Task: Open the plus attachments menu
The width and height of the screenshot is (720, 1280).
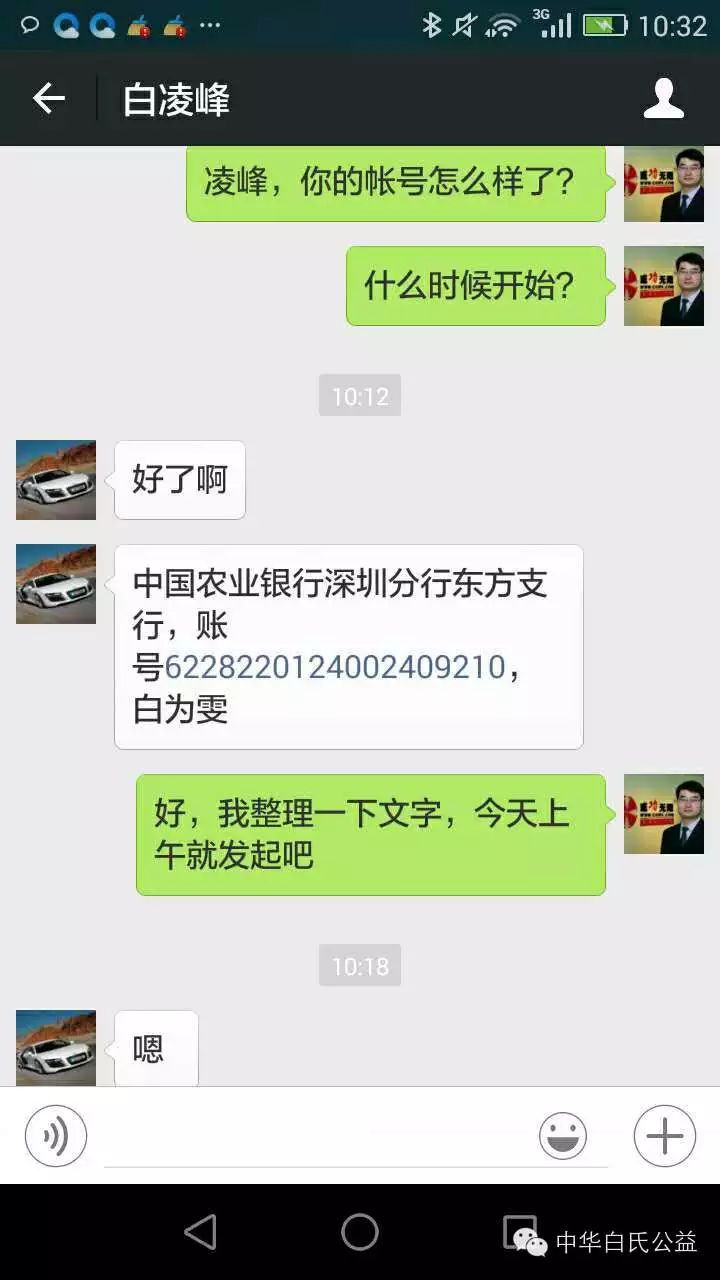Action: coord(665,1136)
